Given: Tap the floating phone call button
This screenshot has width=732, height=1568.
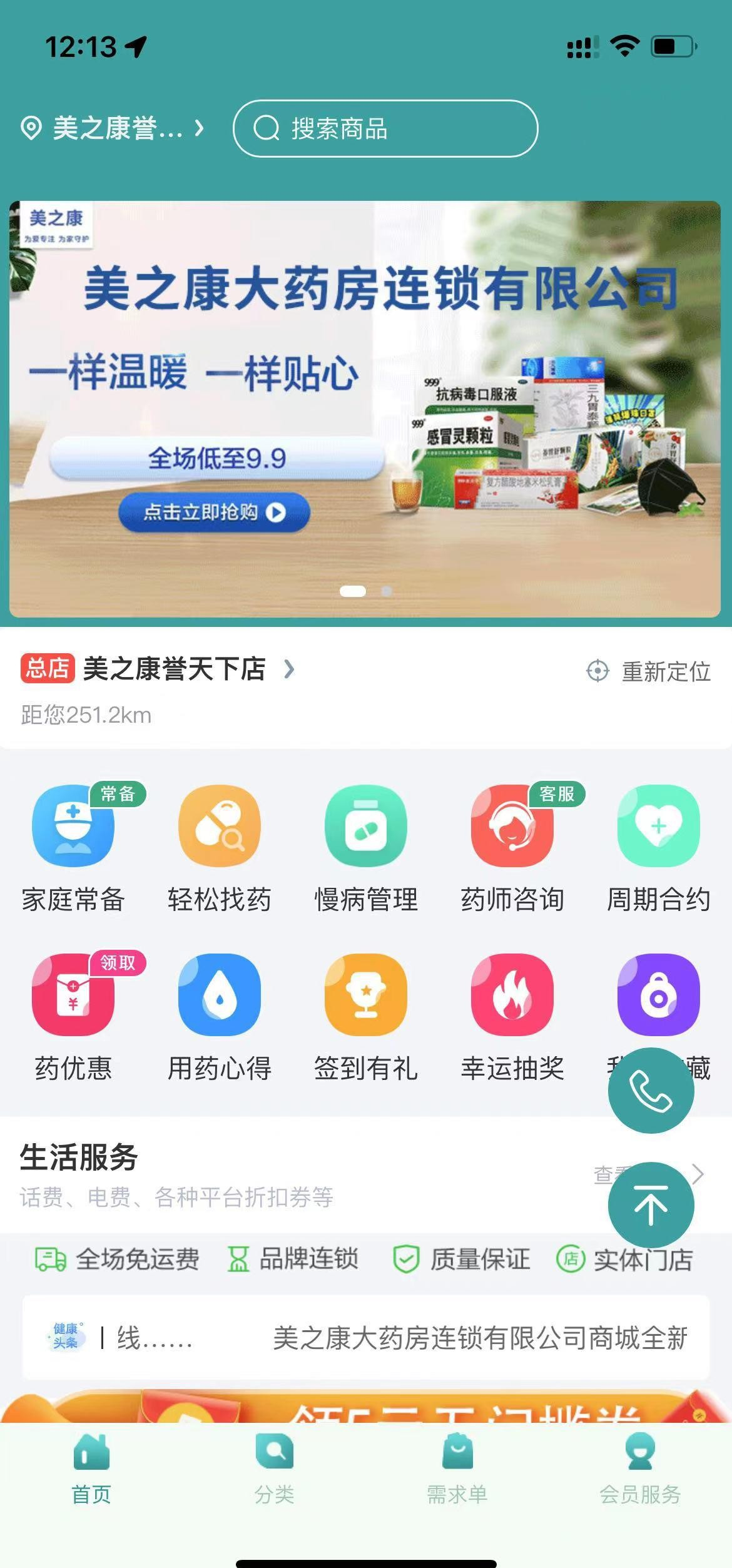Looking at the screenshot, I should pos(651,1090).
